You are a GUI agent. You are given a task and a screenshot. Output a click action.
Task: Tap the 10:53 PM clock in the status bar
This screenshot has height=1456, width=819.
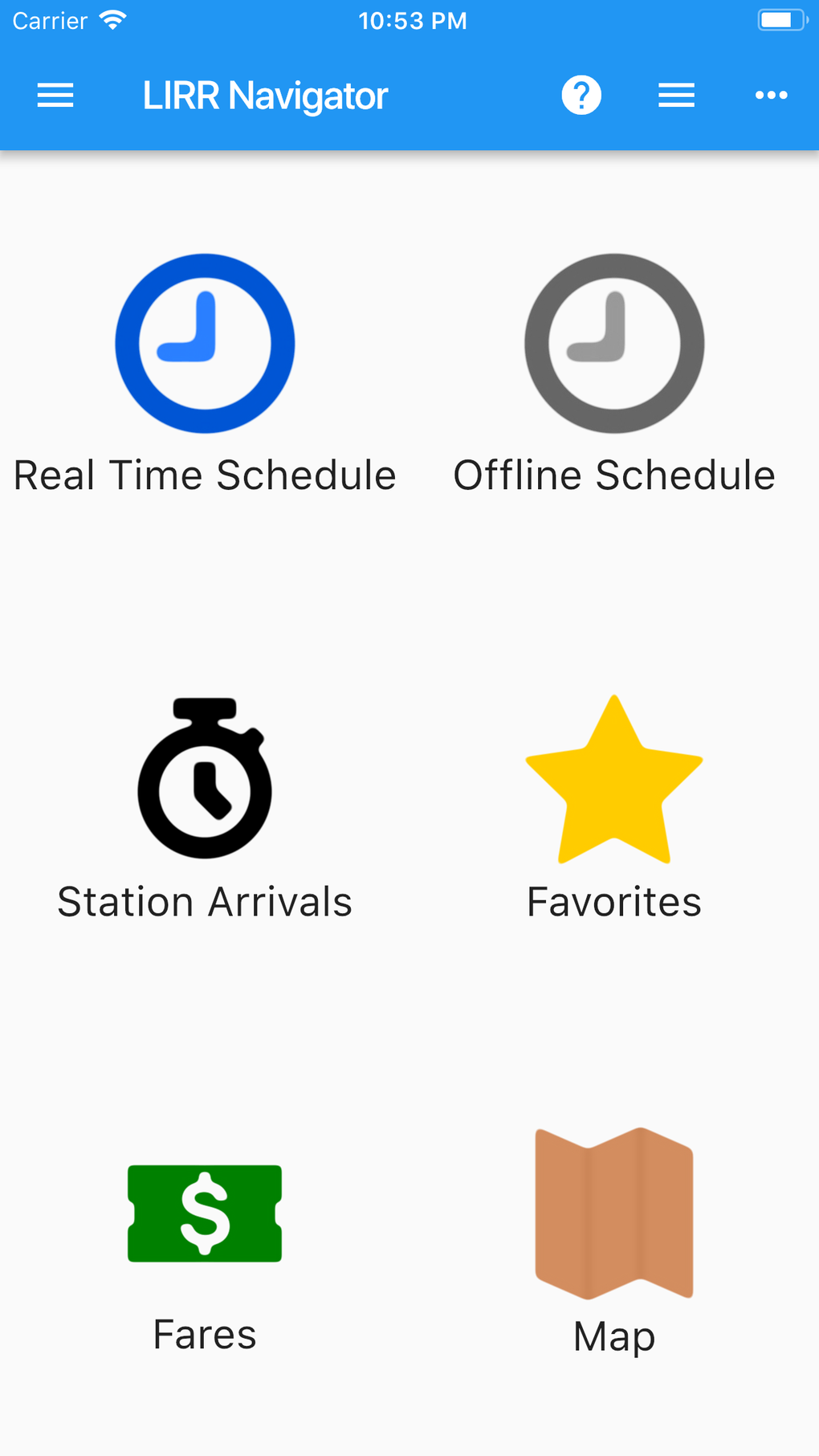pyautogui.click(x=413, y=19)
